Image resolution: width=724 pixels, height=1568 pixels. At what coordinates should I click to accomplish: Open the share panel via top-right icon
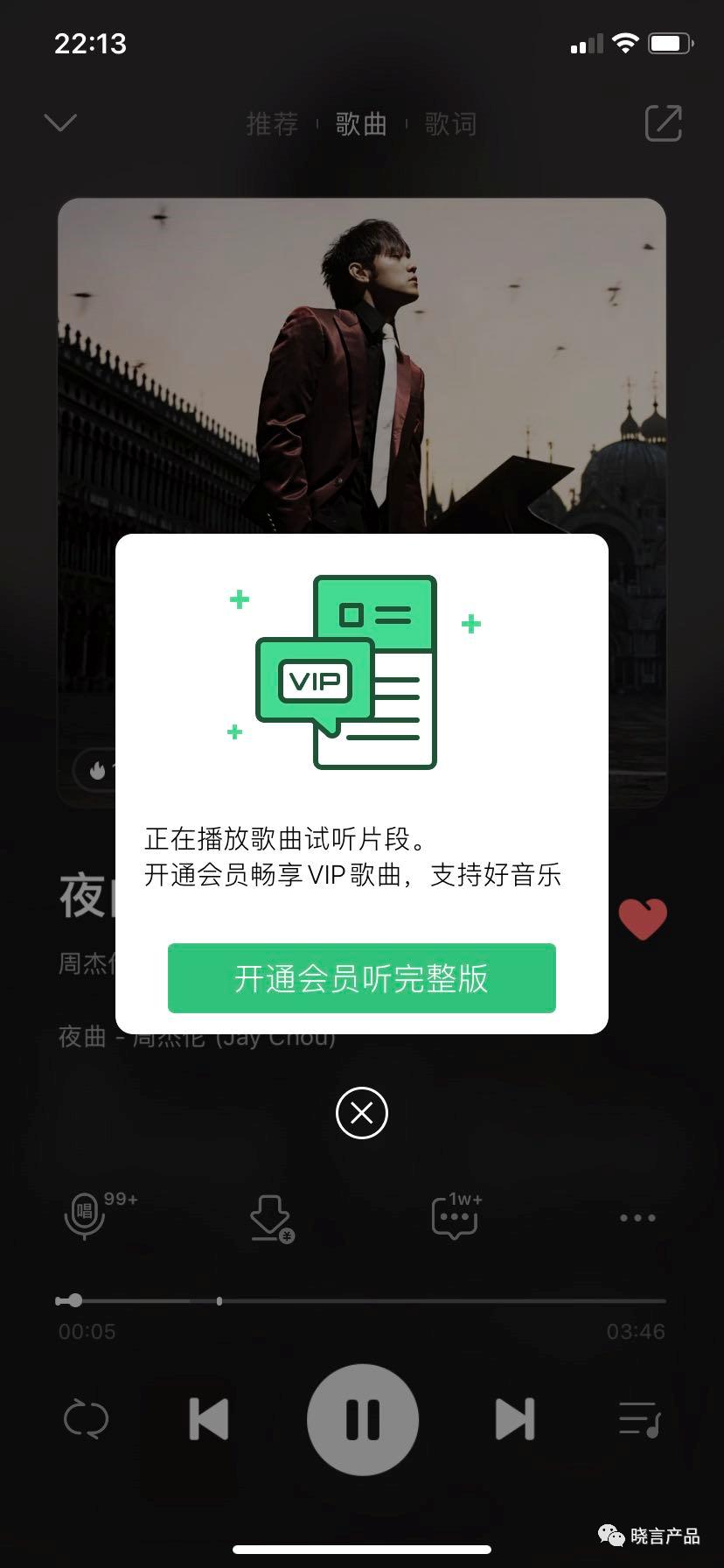click(x=662, y=123)
